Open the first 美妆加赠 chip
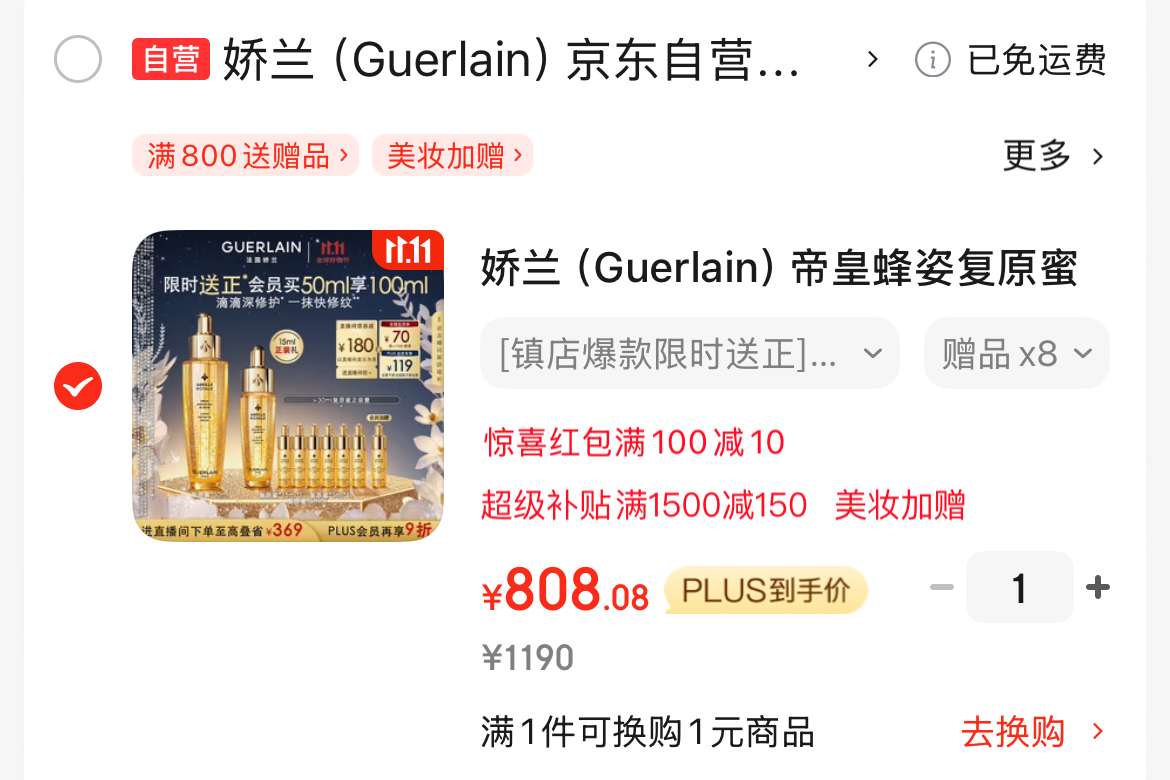The width and height of the screenshot is (1170, 780). click(453, 156)
